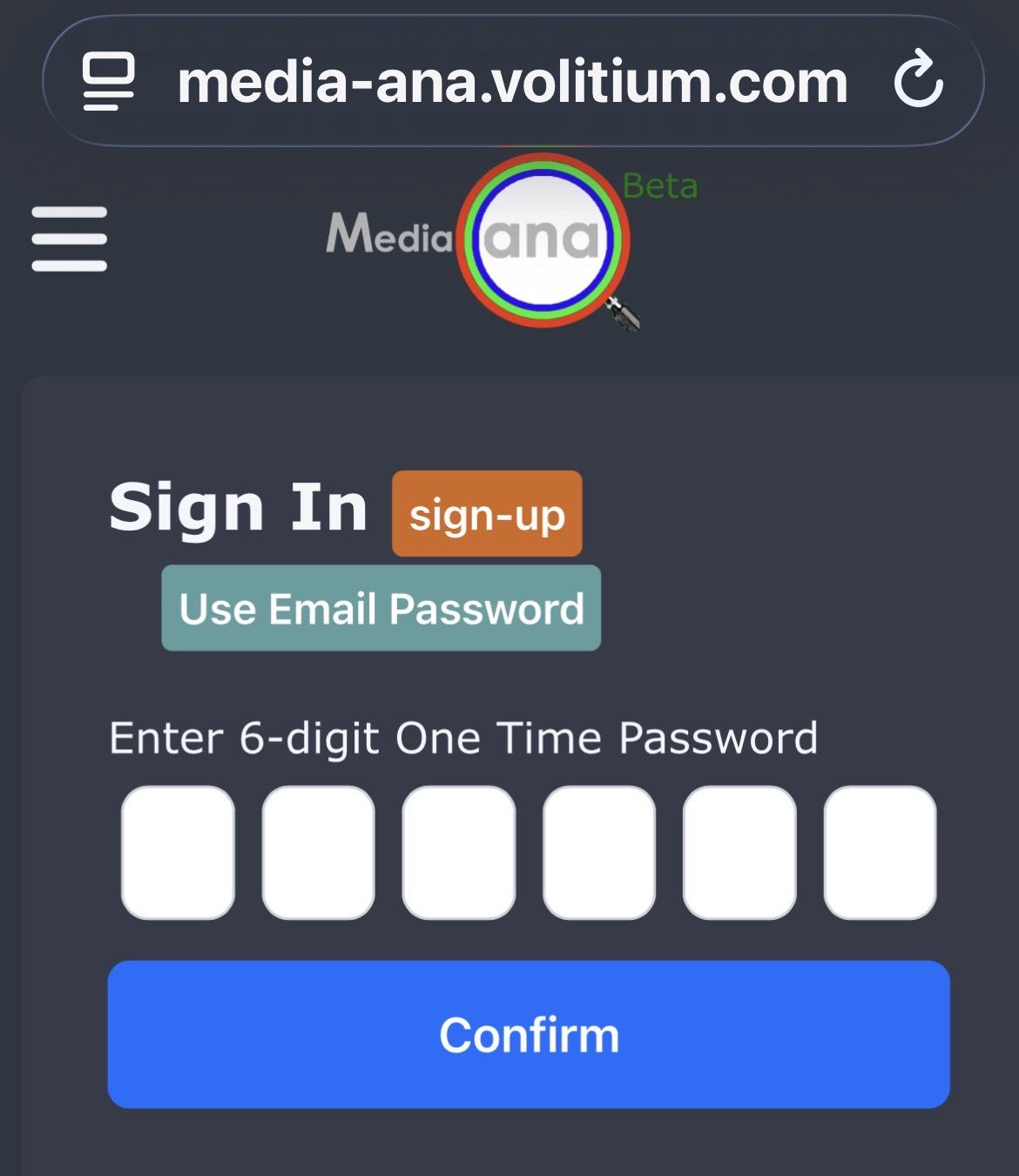Screen dimensions: 1019x1176
Task: Tap the third OTP digit box
Action: (x=459, y=852)
